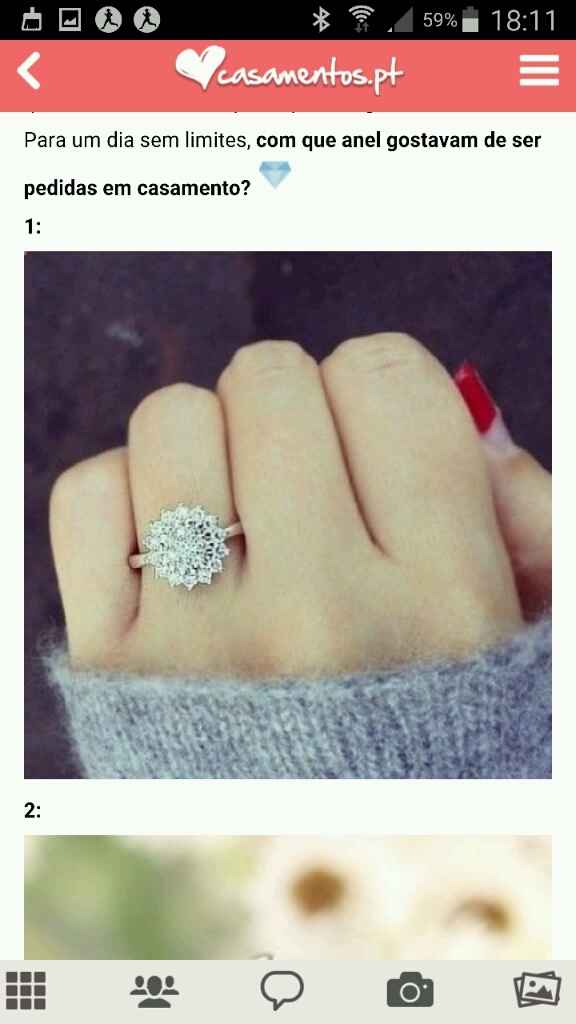Viewport: 576px width, 1024px height.
Task: Open the hamburger menu
Action: 539,71
